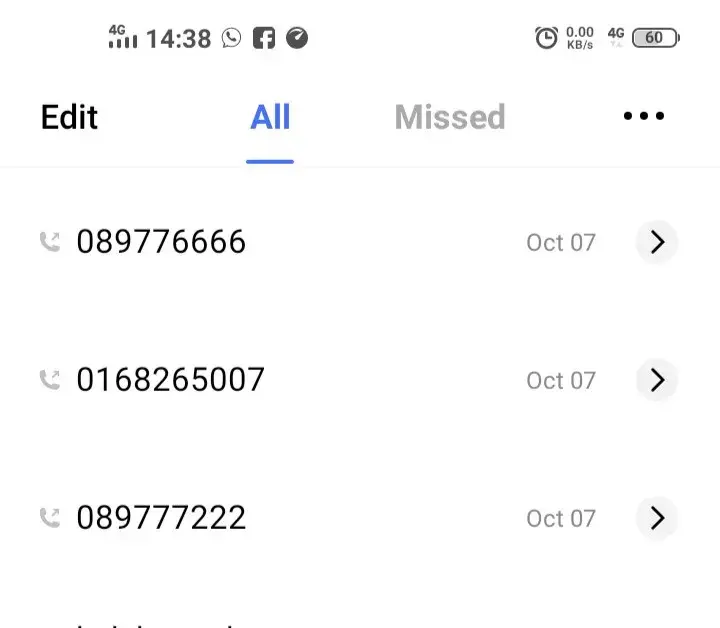Open details arrow for 0168265007
This screenshot has width=720, height=628.
[657, 380]
